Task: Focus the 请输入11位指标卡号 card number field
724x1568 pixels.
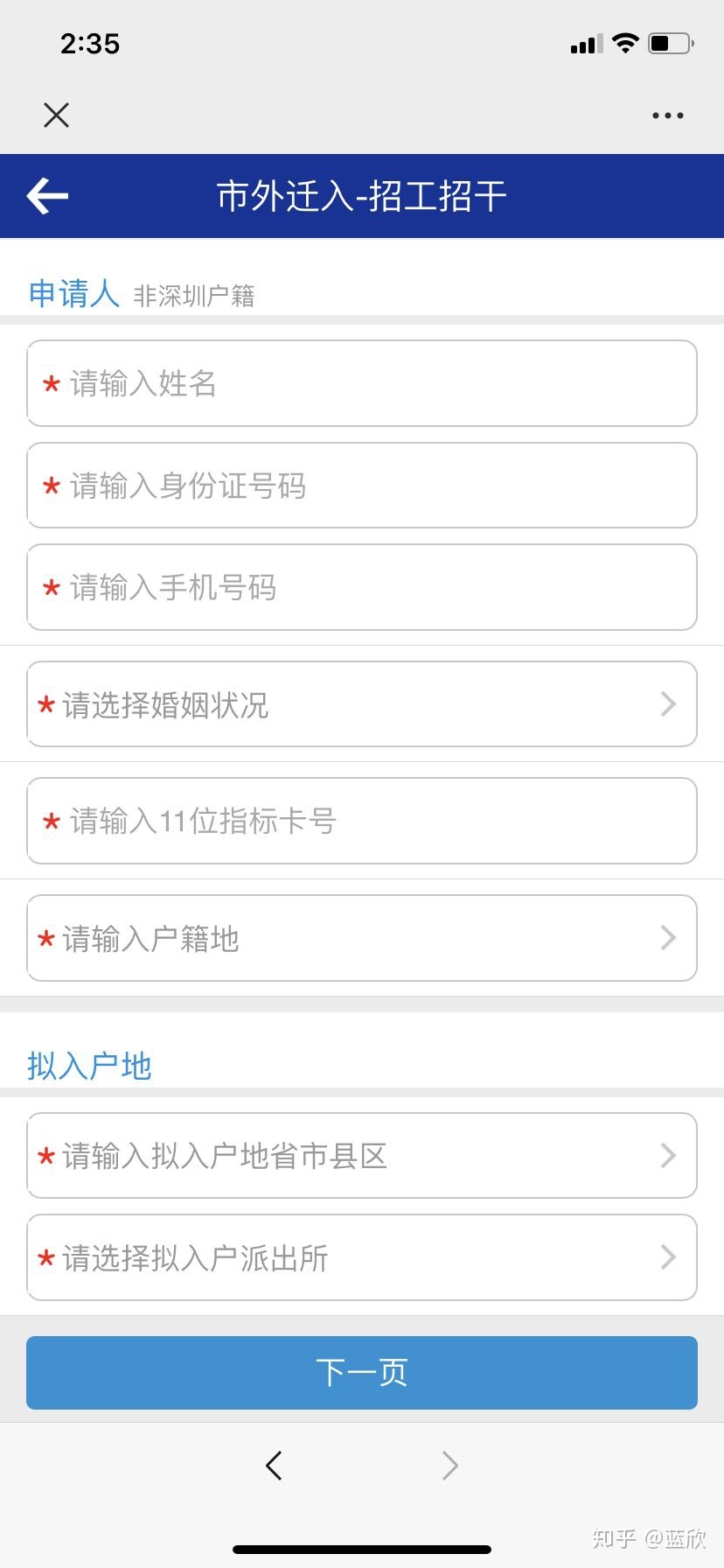Action: (x=362, y=821)
